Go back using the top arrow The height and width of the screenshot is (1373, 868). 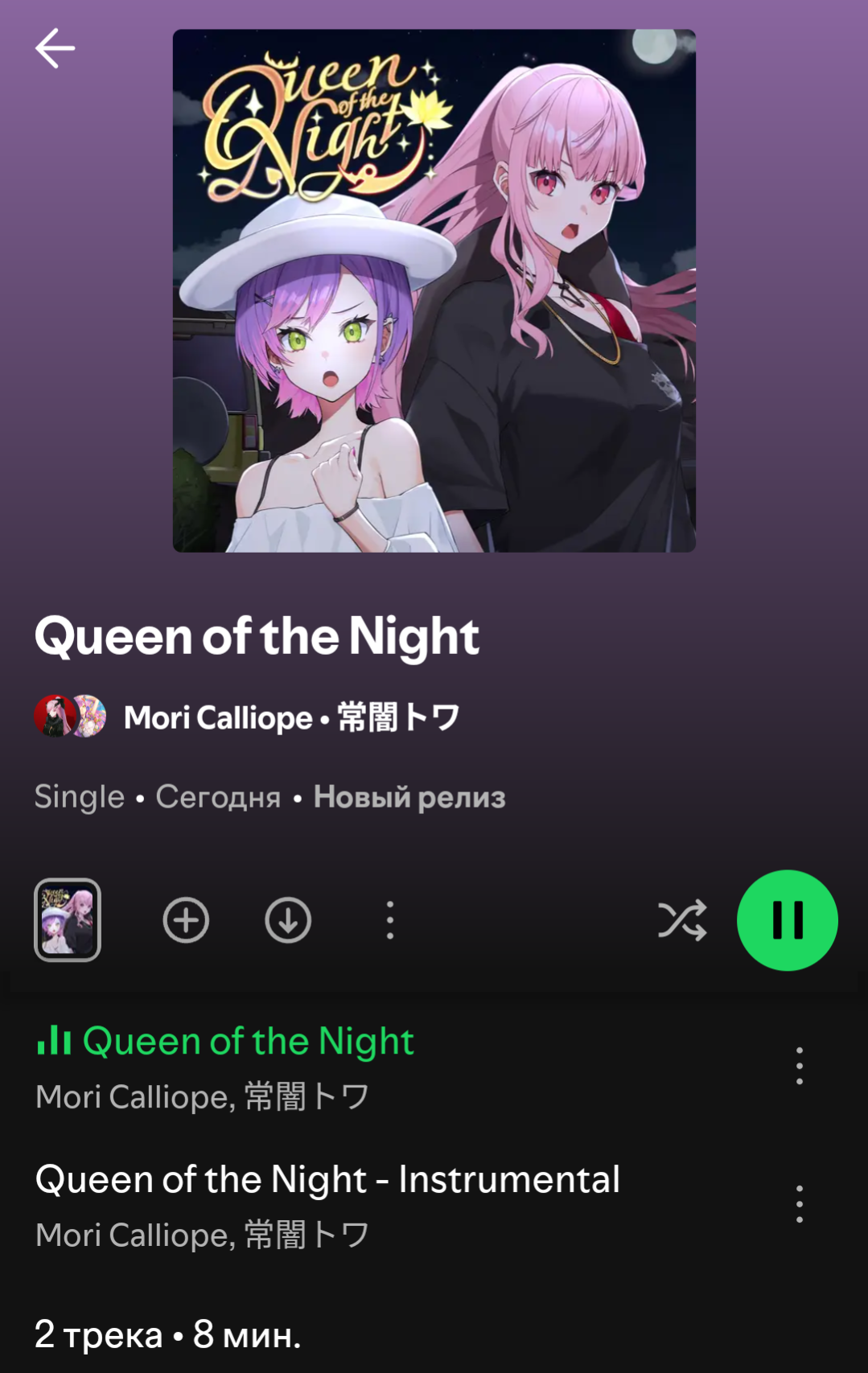(x=55, y=48)
